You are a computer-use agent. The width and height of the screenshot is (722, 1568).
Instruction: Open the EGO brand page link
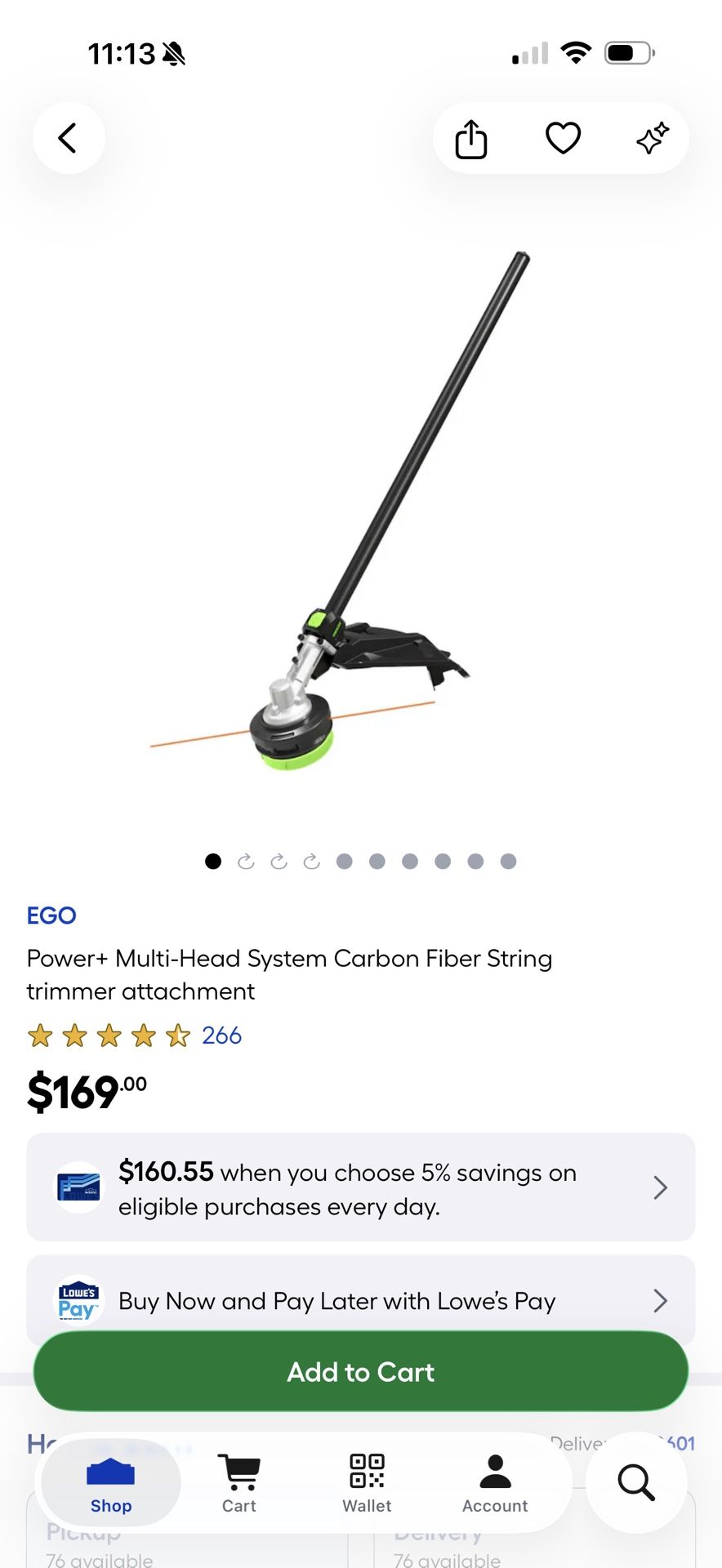click(51, 915)
